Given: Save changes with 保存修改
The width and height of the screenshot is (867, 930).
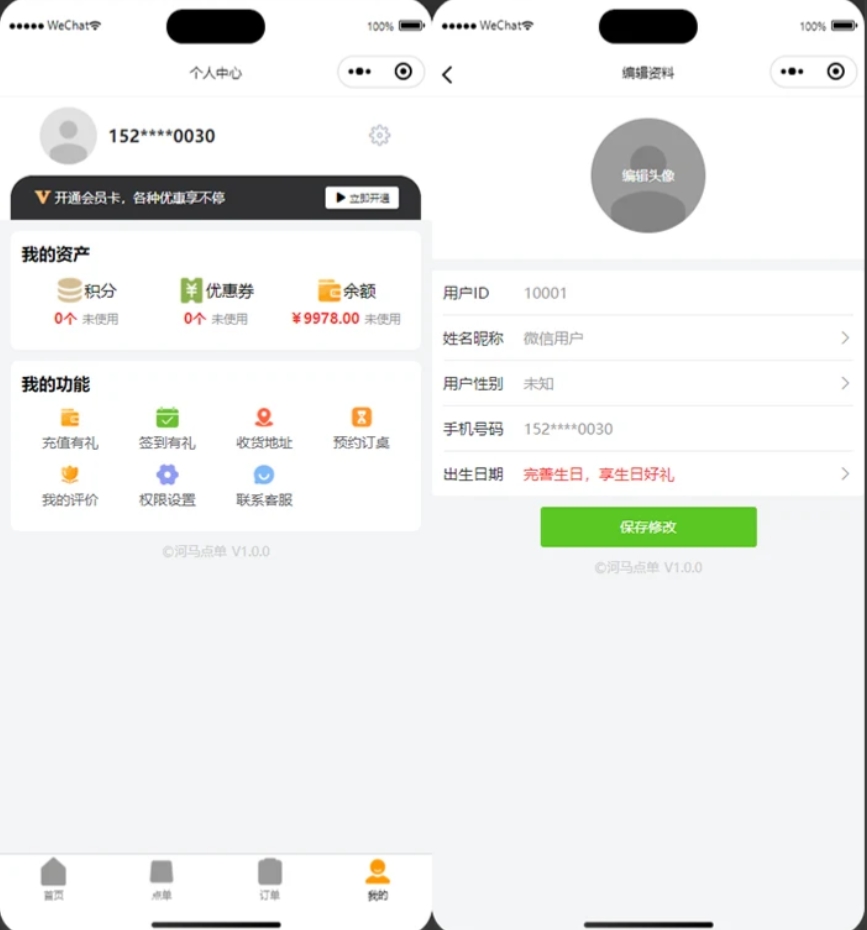Looking at the screenshot, I should coord(648,527).
